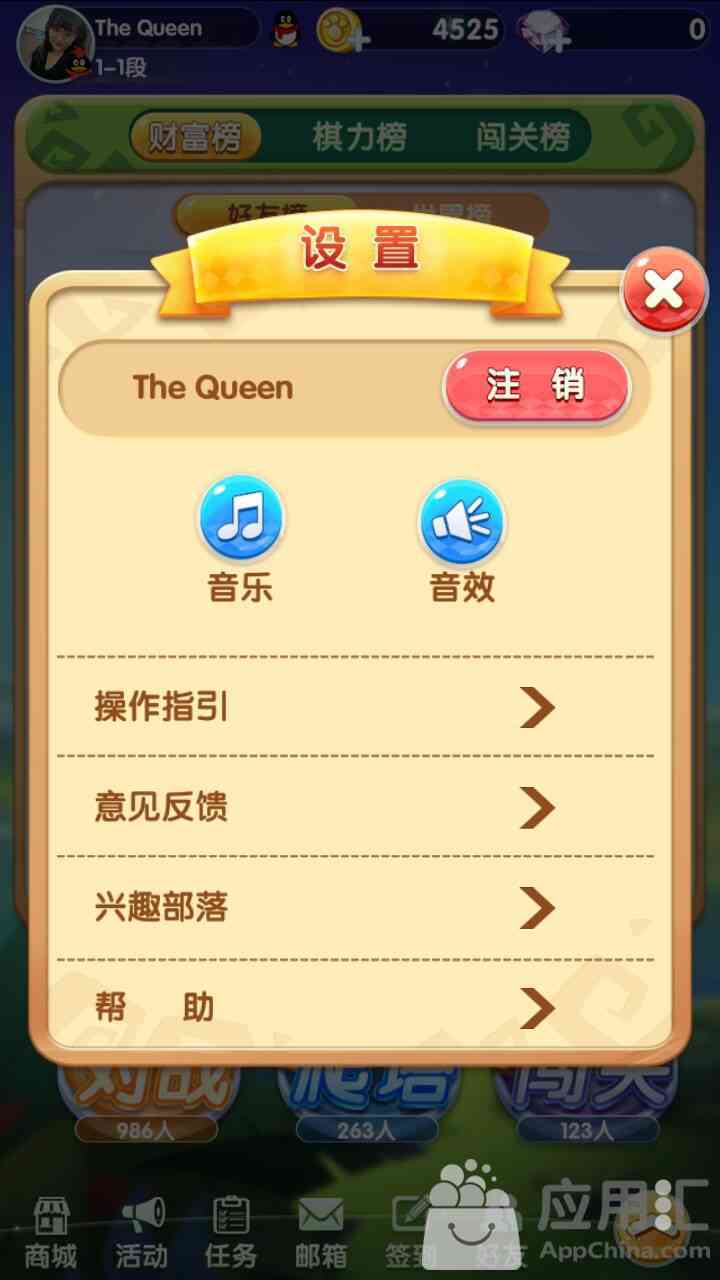Image resolution: width=720 pixels, height=1280 pixels.
Task: Switch to the 闯关榜 tab
Action: pos(523,137)
